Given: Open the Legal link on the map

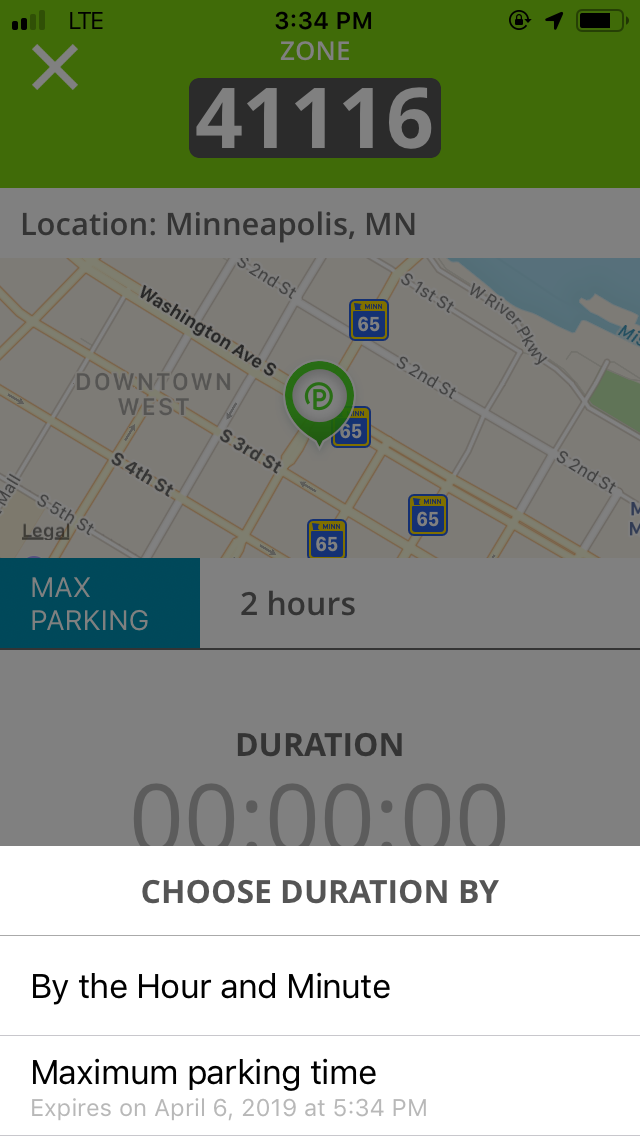Looking at the screenshot, I should 46,531.
